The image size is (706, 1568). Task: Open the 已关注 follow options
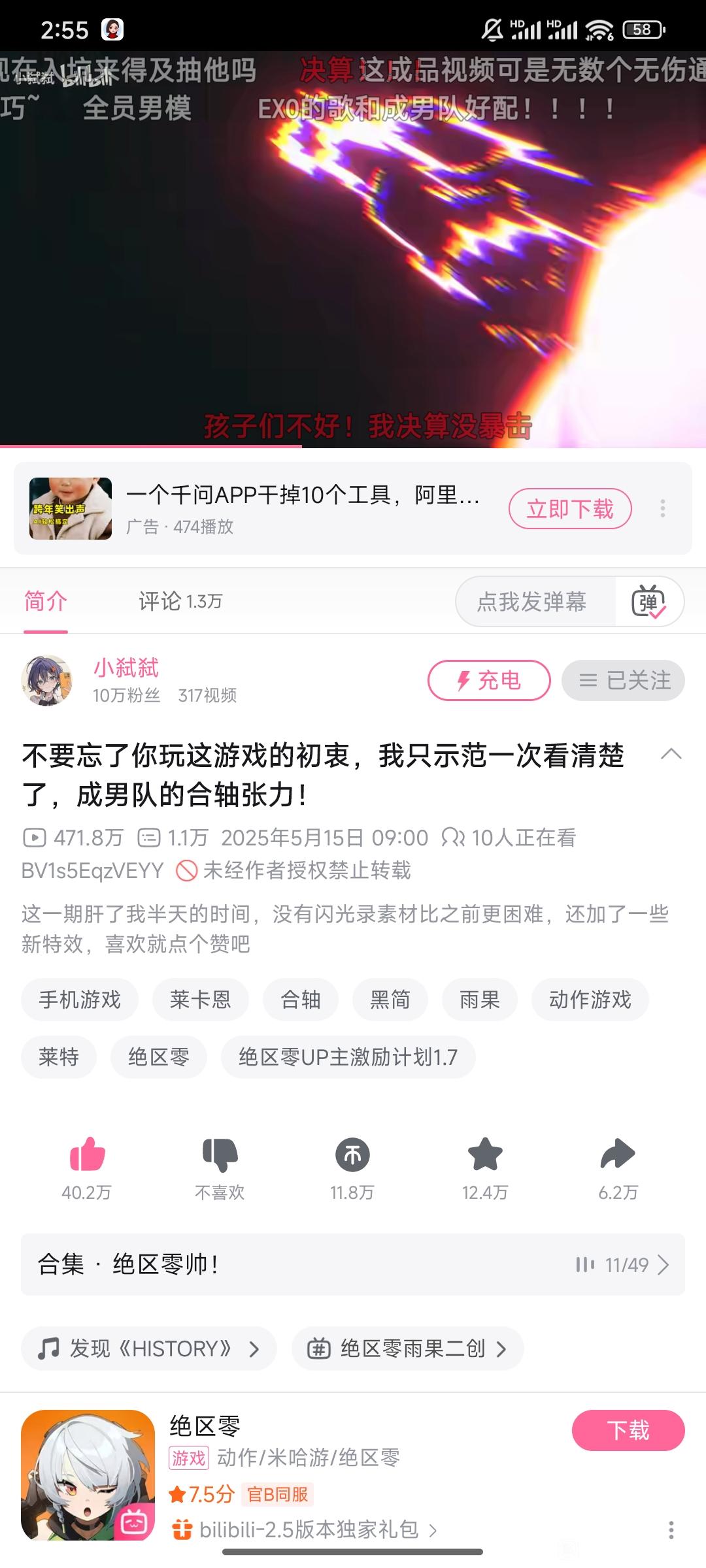click(x=623, y=680)
